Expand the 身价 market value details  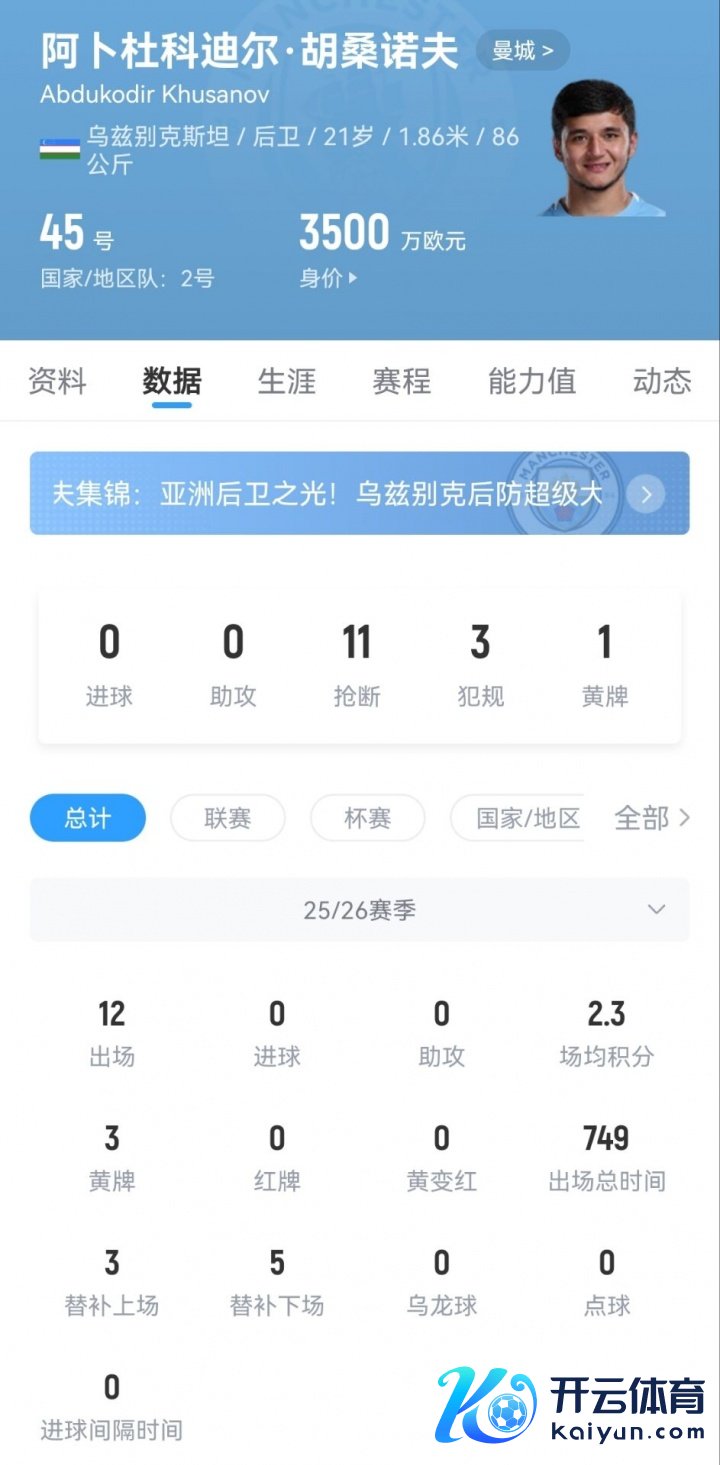point(327,278)
